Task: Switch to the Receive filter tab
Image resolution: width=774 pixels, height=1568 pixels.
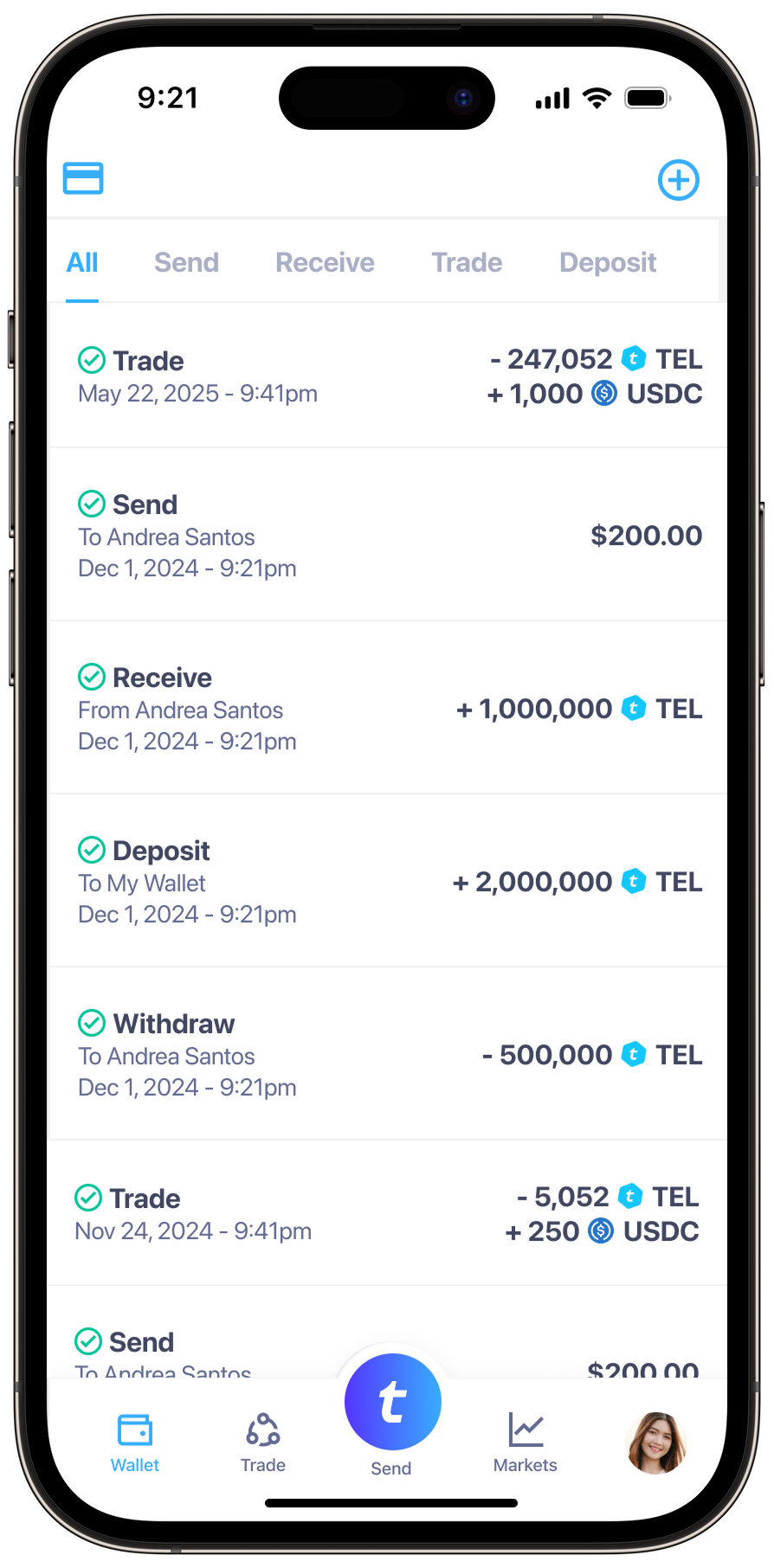Action: click(325, 262)
